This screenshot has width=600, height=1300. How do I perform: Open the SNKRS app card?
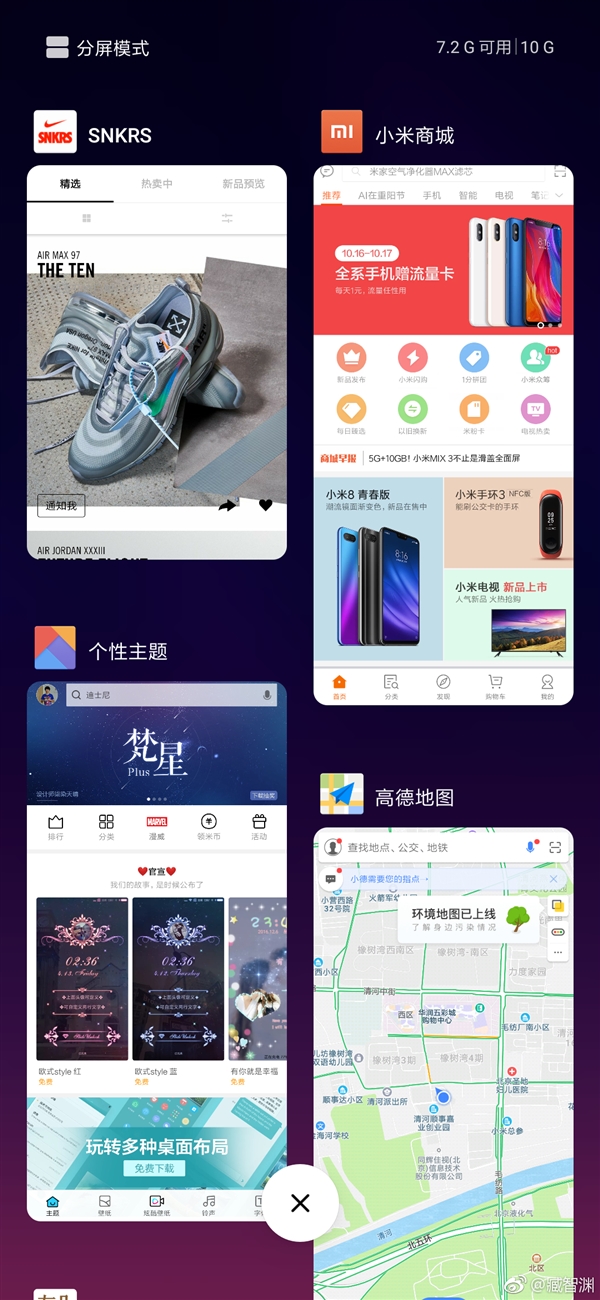[x=156, y=362]
